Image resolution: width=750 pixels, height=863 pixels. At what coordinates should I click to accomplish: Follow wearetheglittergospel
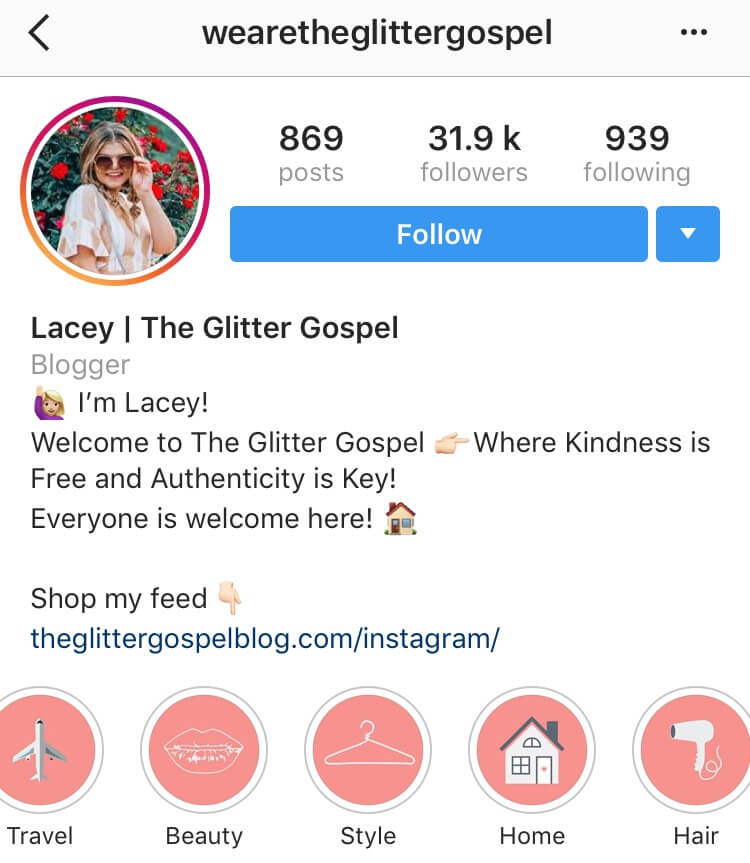pyautogui.click(x=438, y=233)
